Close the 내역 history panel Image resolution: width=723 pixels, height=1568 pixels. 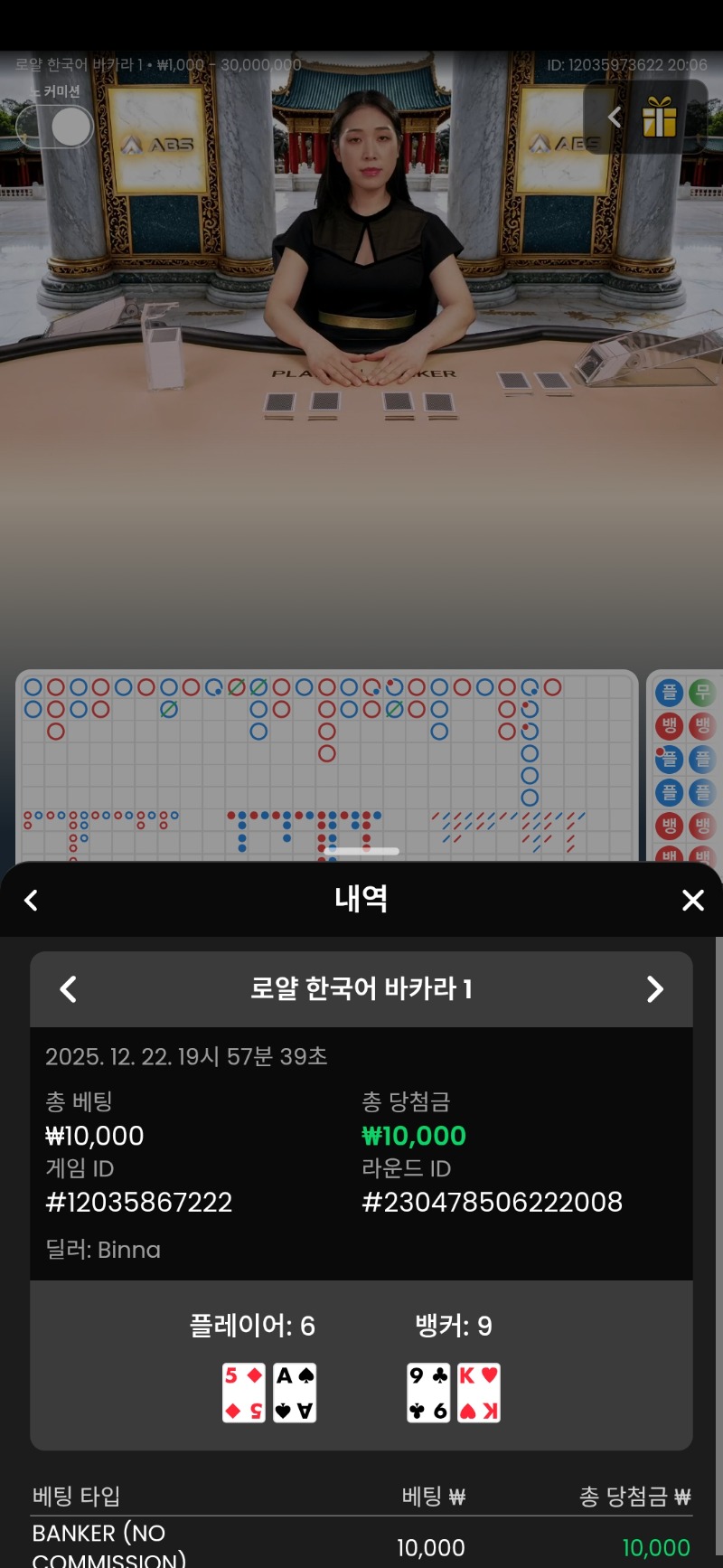pos(692,900)
